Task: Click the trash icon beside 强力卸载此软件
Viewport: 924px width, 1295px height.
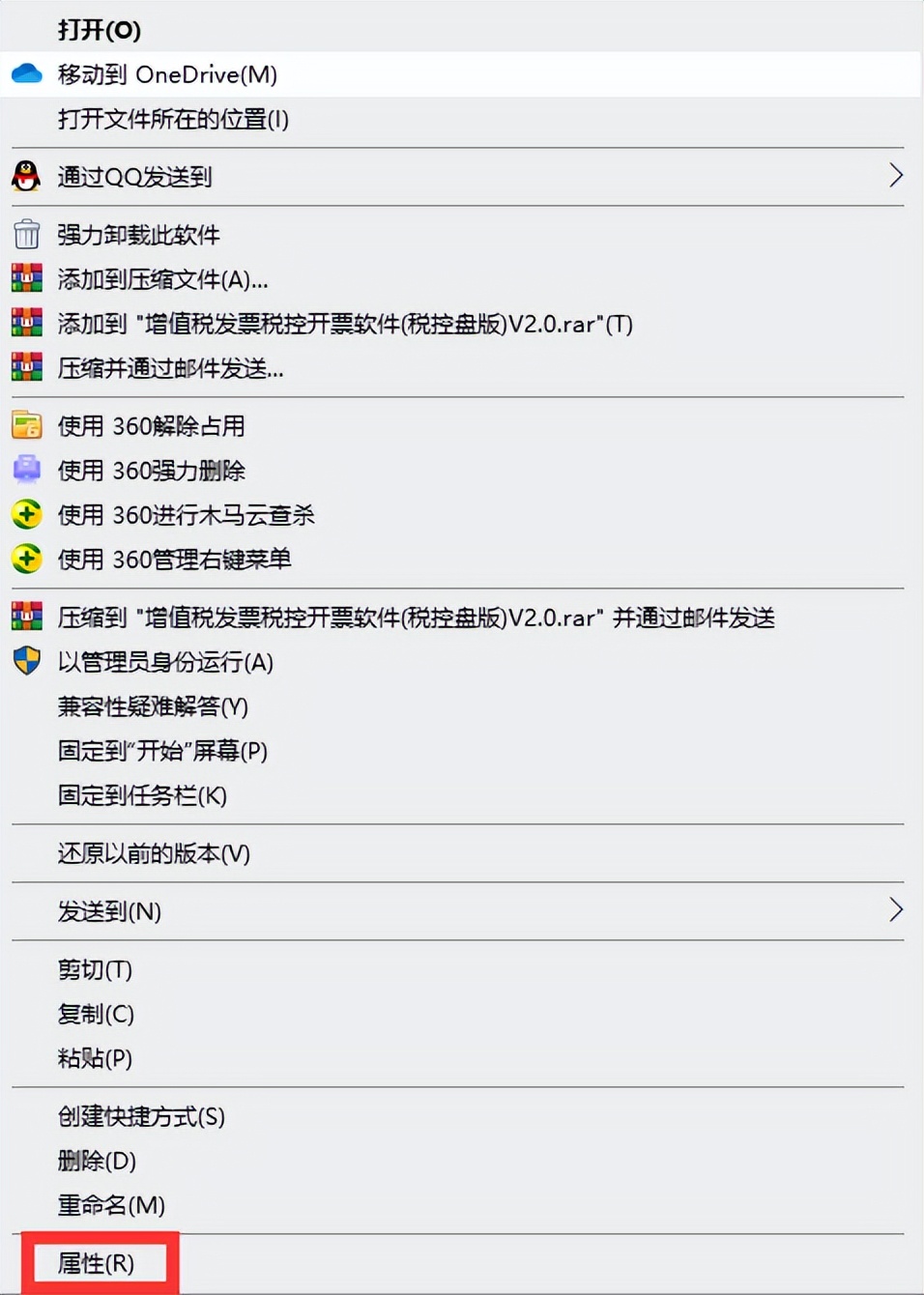Action: (x=26, y=234)
